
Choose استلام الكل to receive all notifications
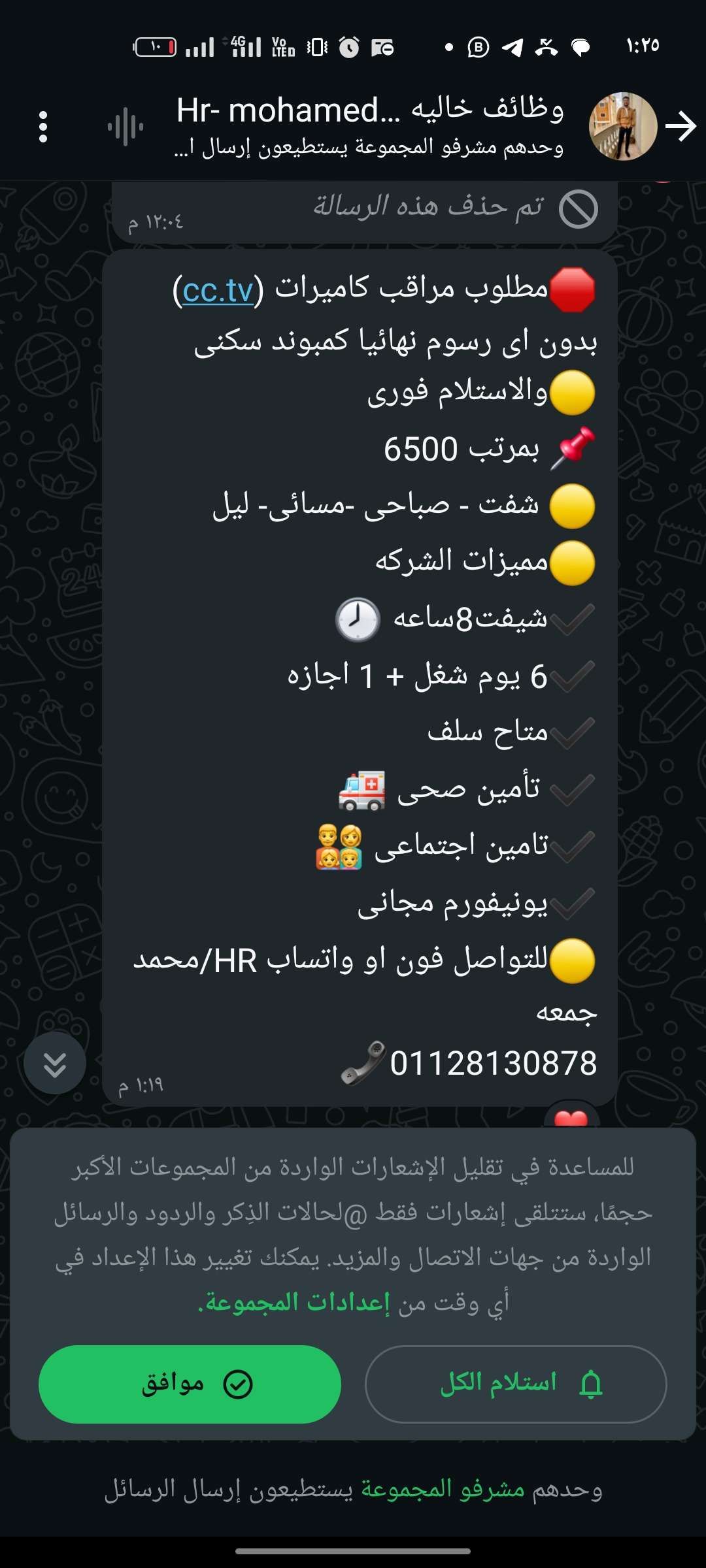(515, 1384)
